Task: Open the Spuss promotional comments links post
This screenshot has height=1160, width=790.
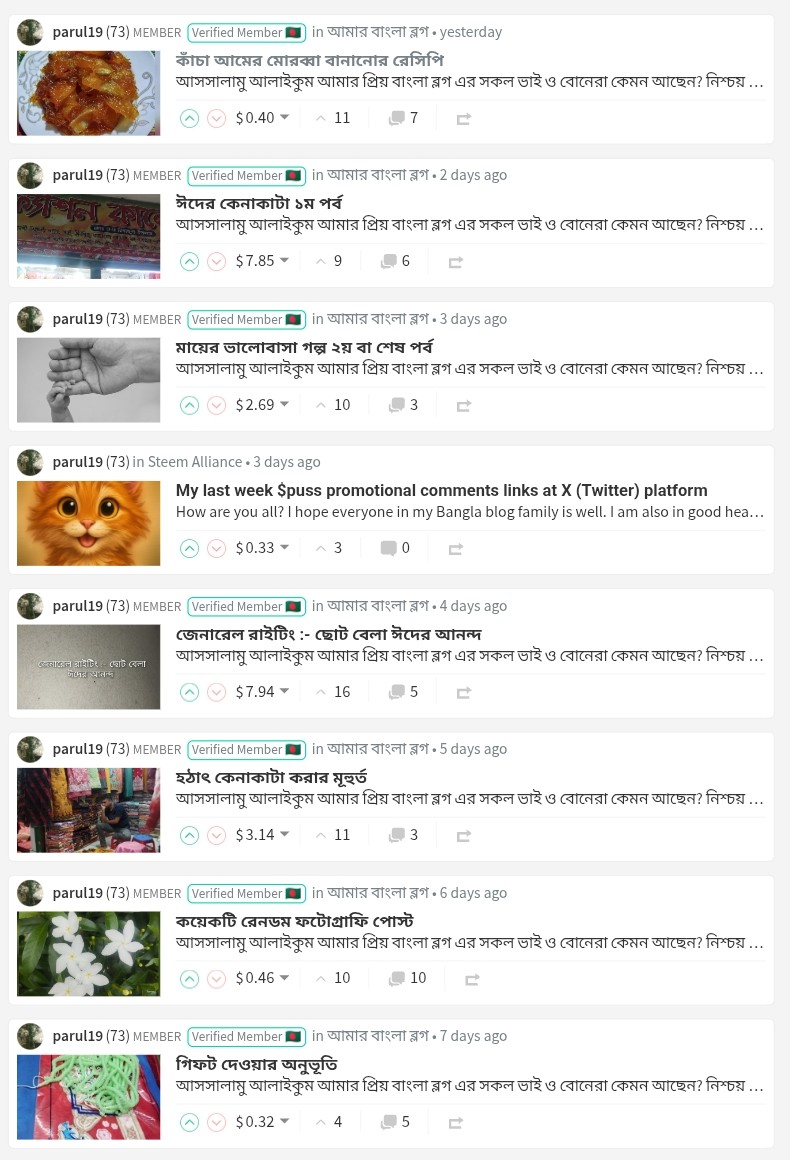Action: tap(442, 490)
